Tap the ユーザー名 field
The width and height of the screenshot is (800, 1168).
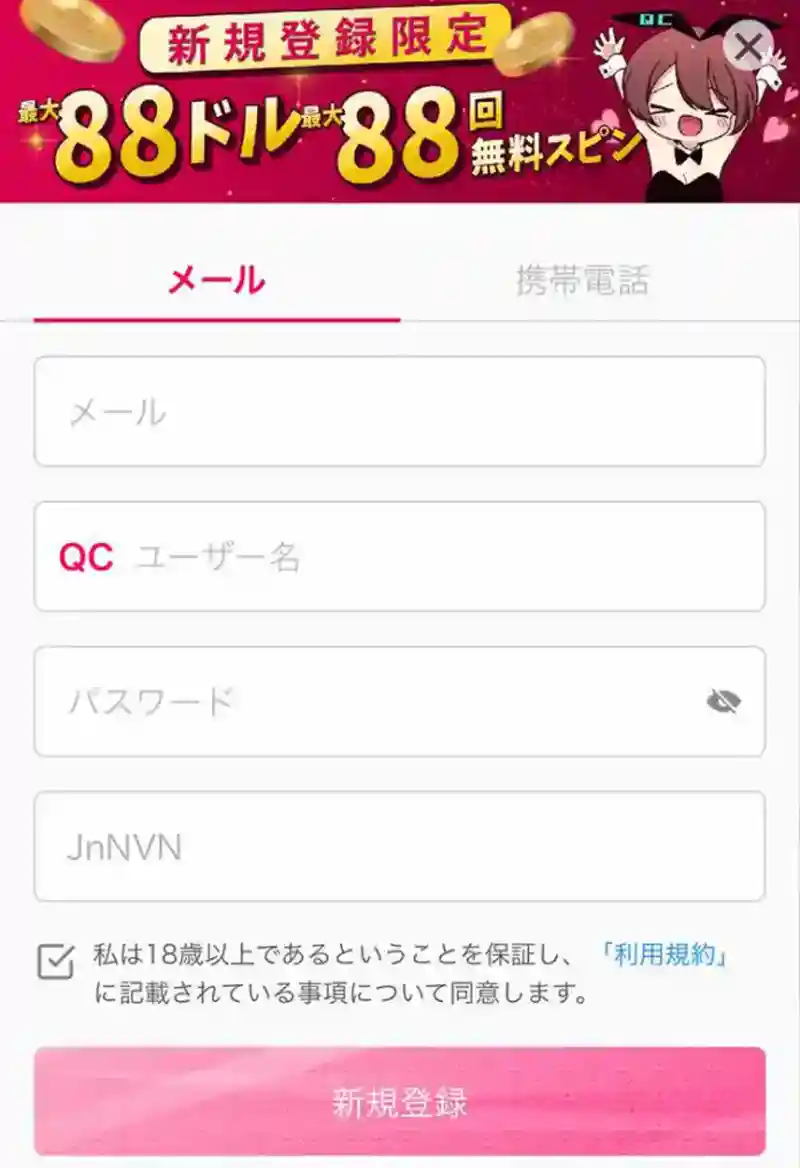coord(430,557)
